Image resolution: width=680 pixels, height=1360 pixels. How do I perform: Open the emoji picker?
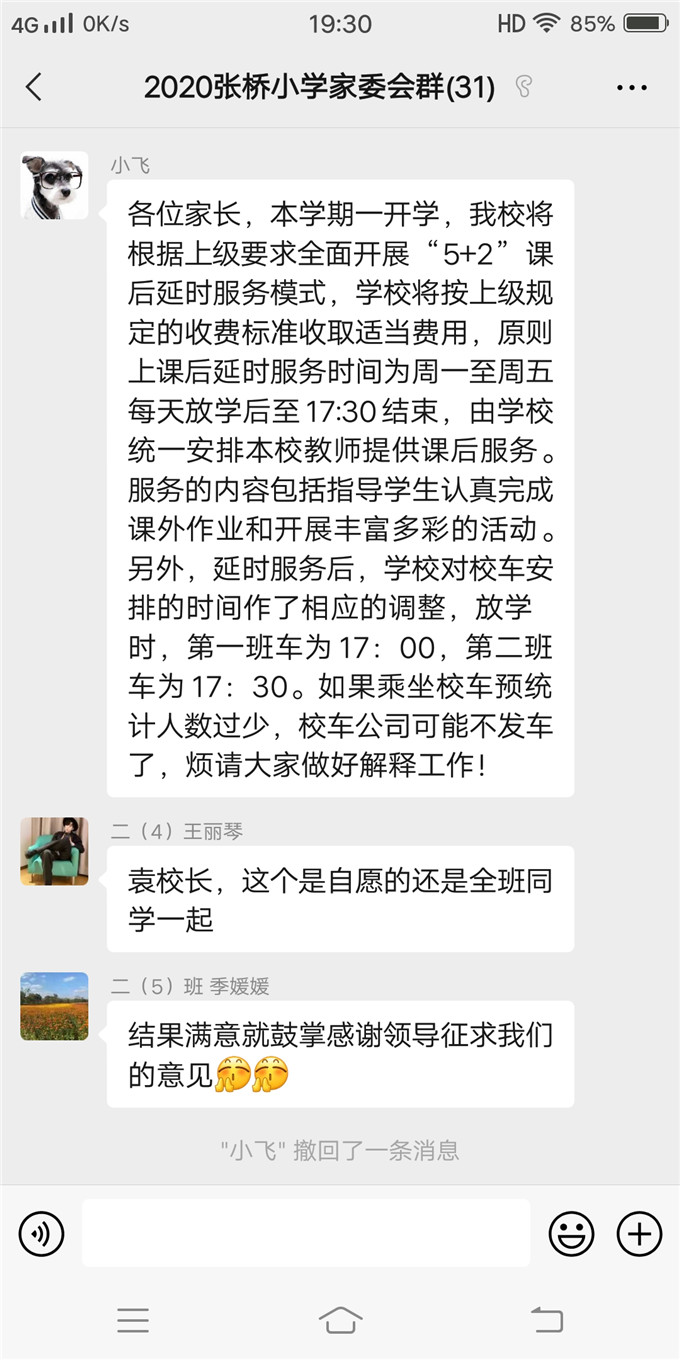point(571,1233)
